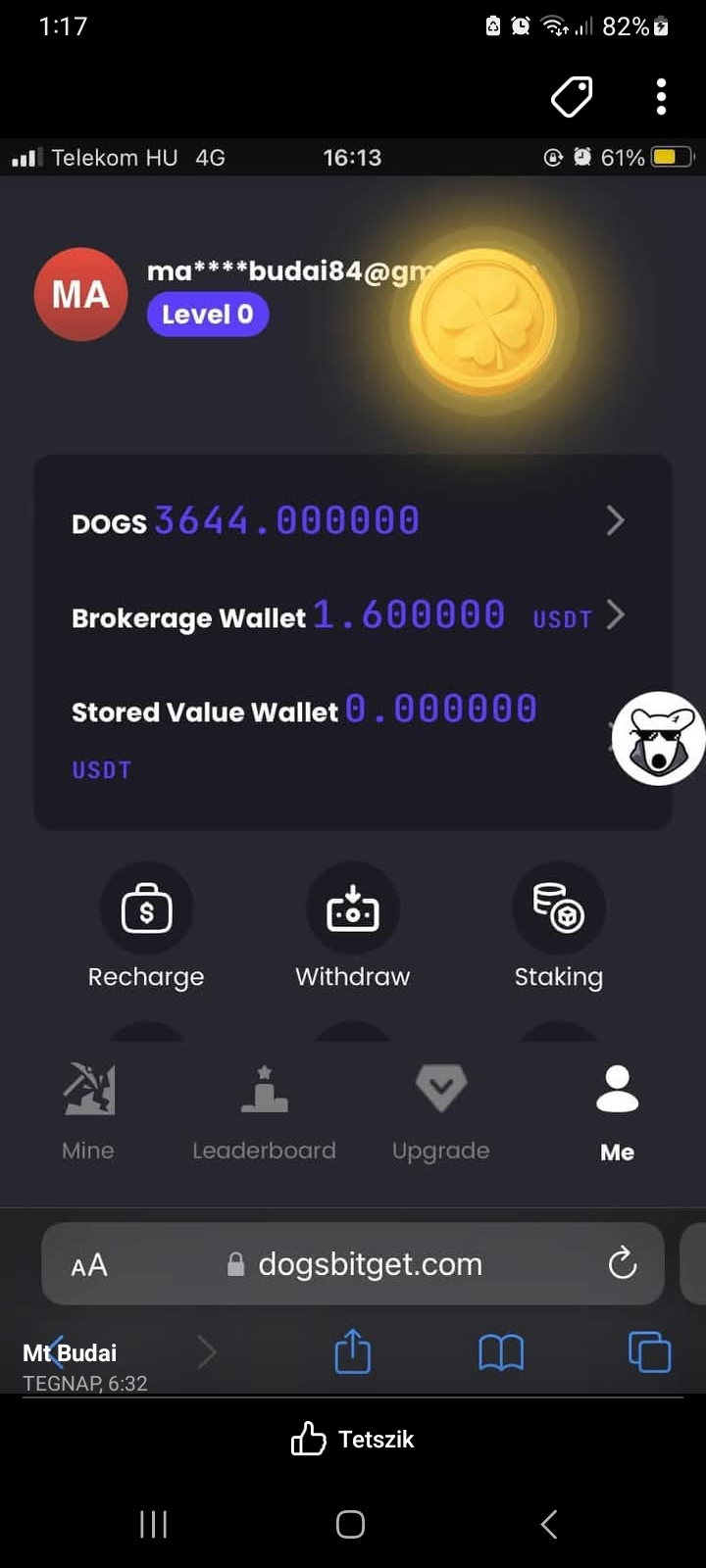Like the photo with Tetszik
706x1568 pixels.
pyautogui.click(x=353, y=1439)
